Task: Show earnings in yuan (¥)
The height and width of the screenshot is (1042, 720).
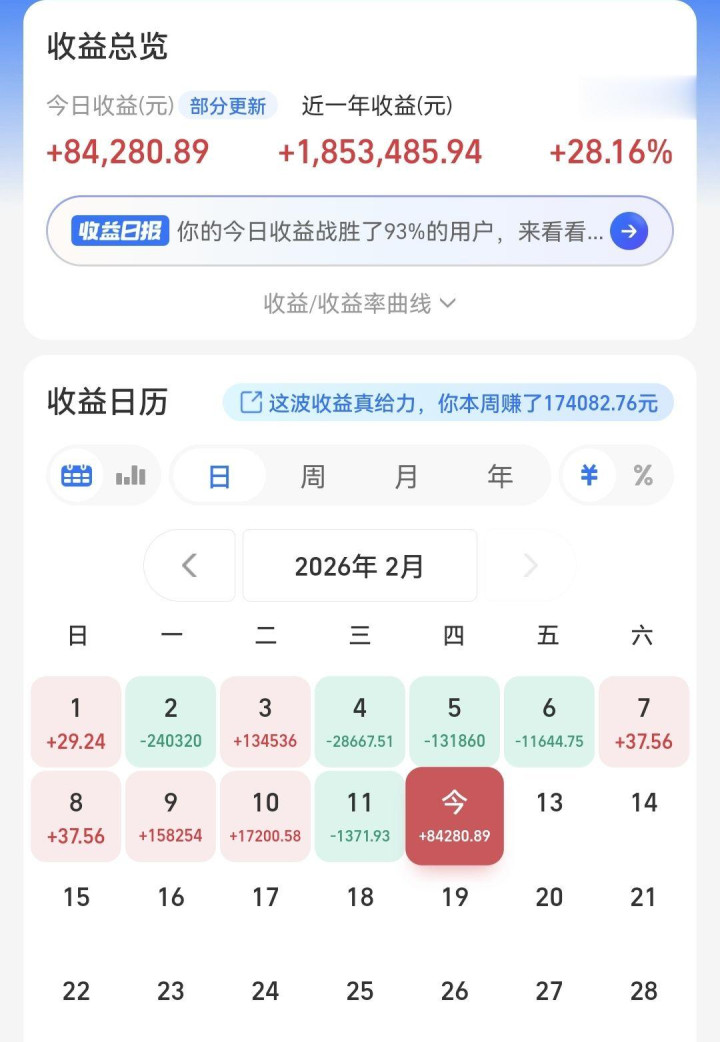Action: [590, 475]
